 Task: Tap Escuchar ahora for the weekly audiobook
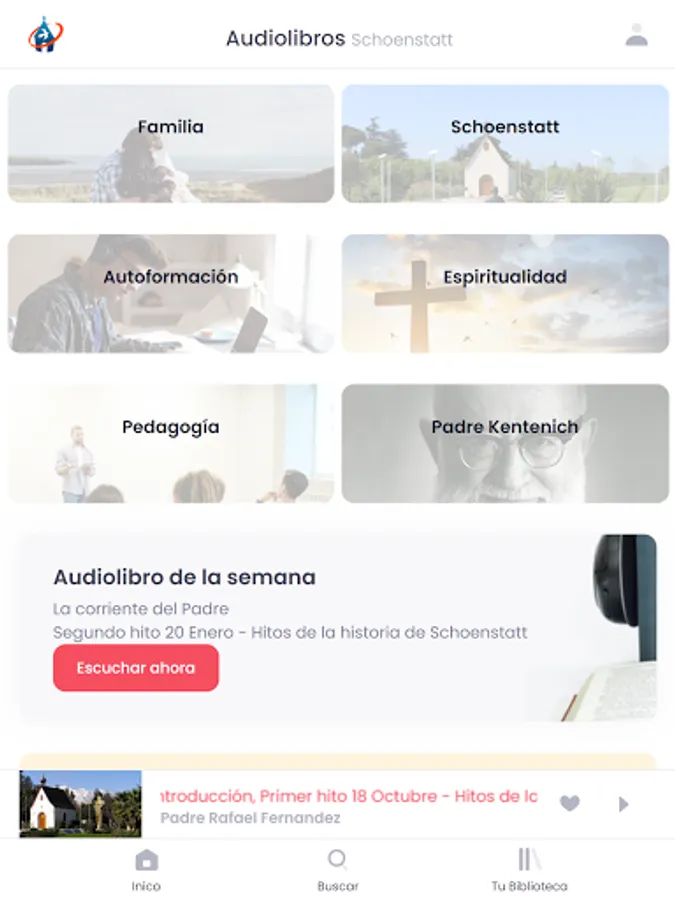pos(136,668)
